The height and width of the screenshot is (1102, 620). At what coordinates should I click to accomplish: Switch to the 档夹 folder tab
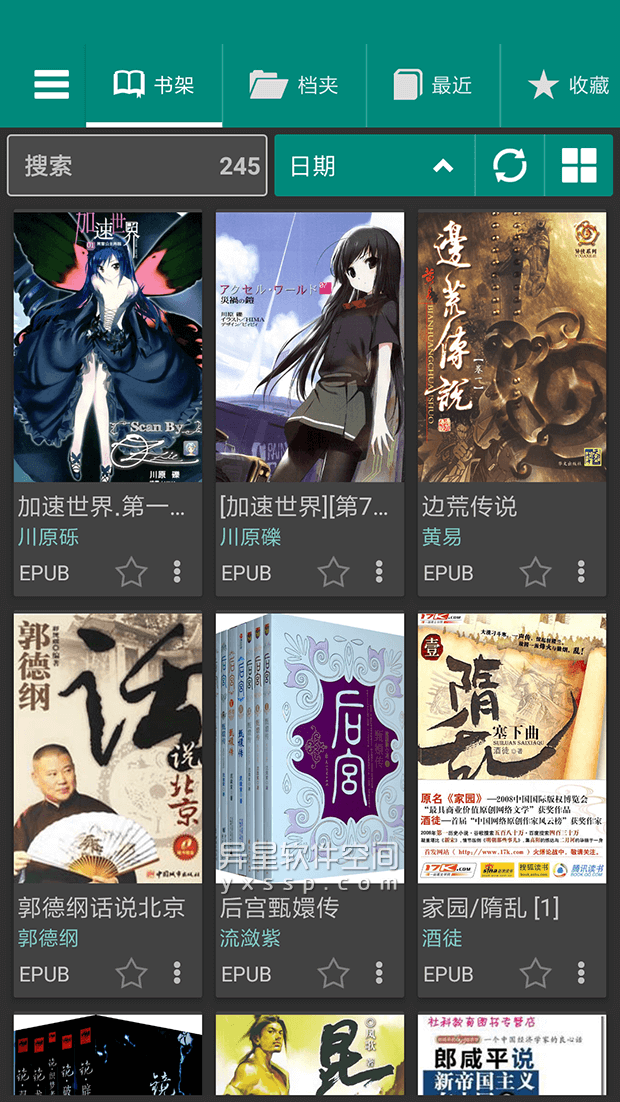click(293, 85)
